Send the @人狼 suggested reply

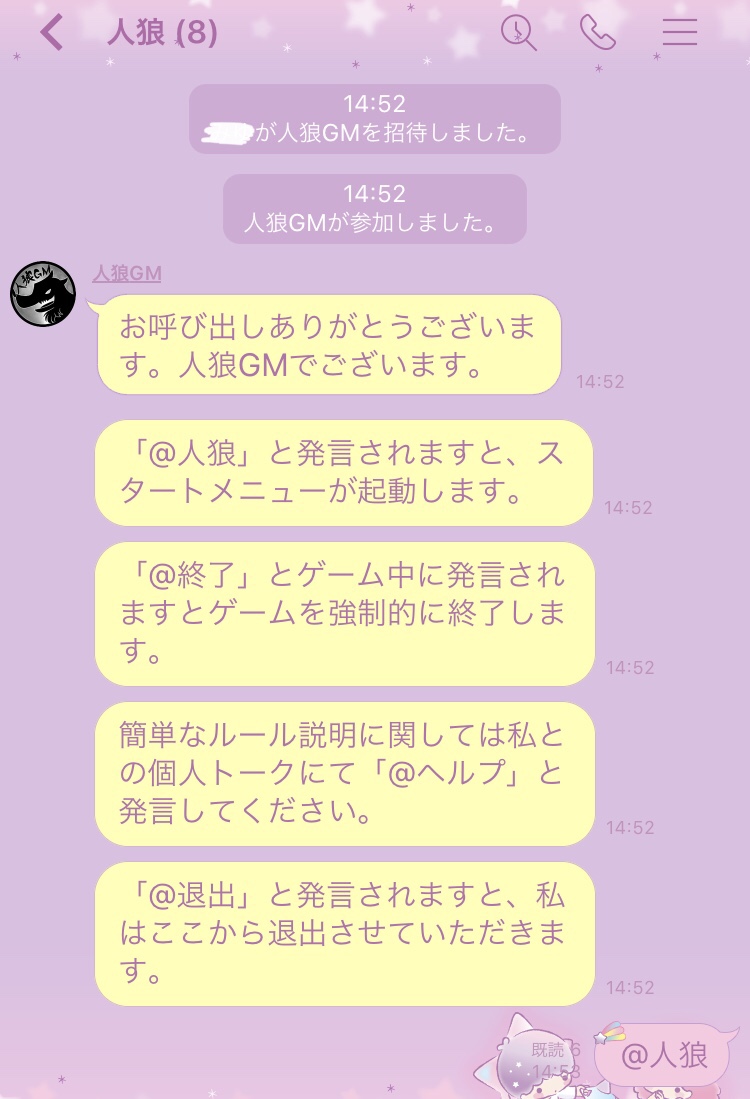click(665, 1055)
